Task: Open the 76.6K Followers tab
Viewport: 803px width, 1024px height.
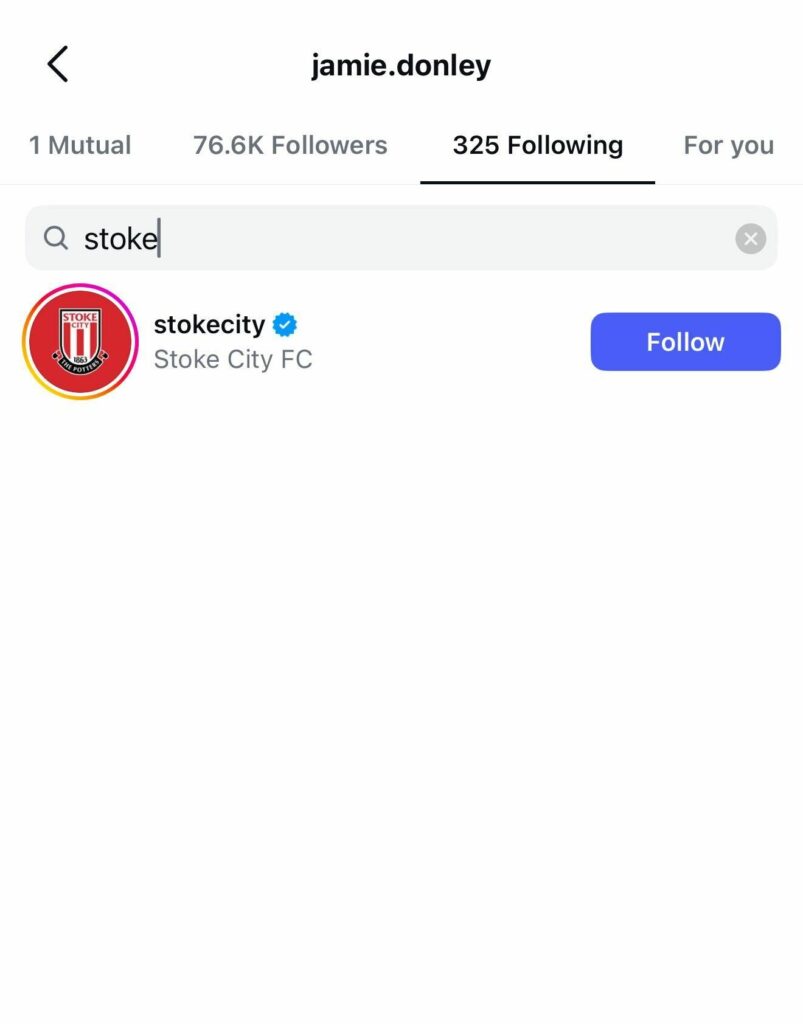Action: [289, 145]
